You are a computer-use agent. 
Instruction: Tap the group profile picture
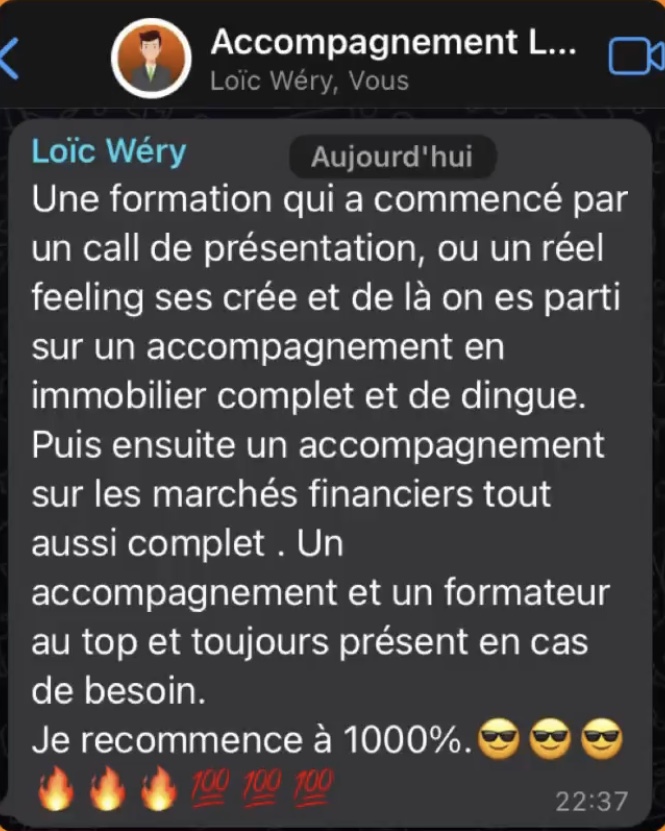coord(152,58)
